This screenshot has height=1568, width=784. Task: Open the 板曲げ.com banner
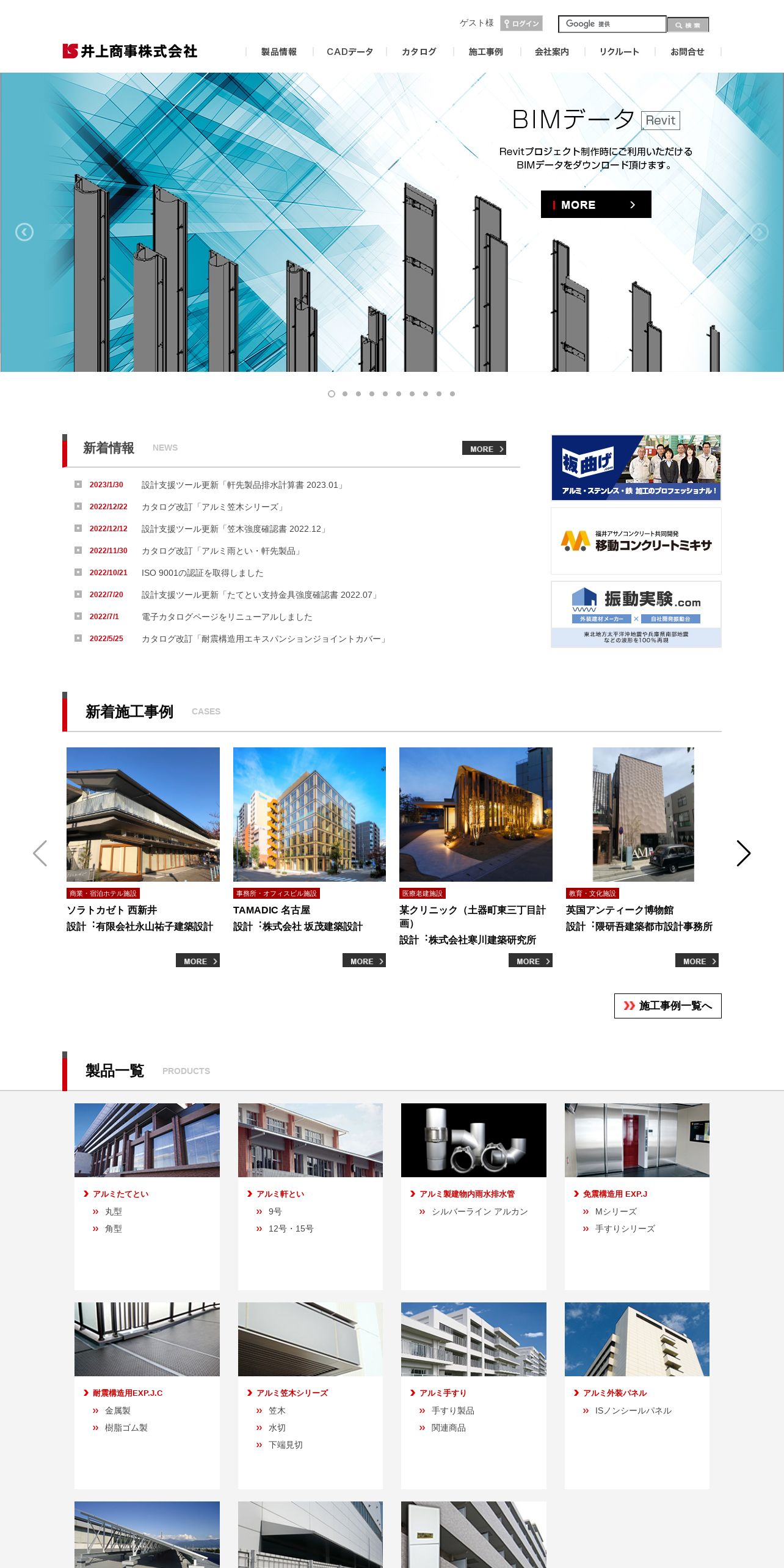tap(636, 468)
